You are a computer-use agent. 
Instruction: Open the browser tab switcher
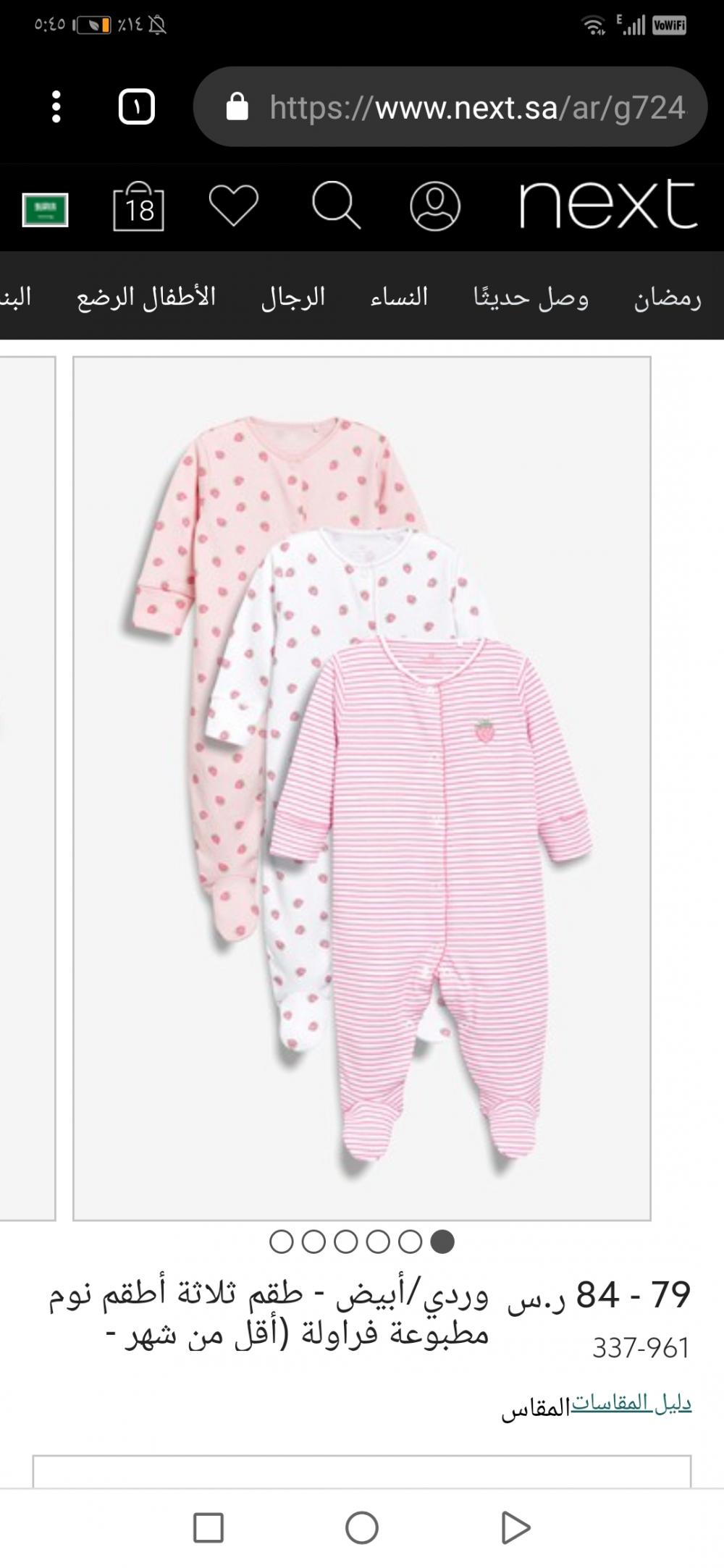pos(136,107)
